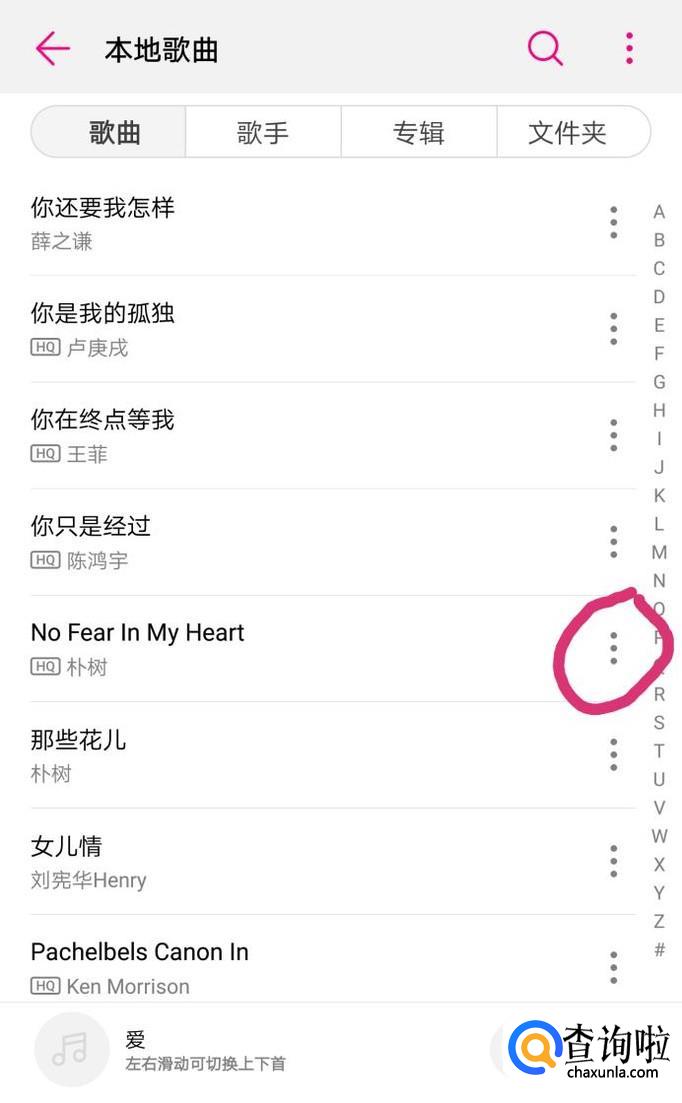Switch to the 专辑 tab

418,133
